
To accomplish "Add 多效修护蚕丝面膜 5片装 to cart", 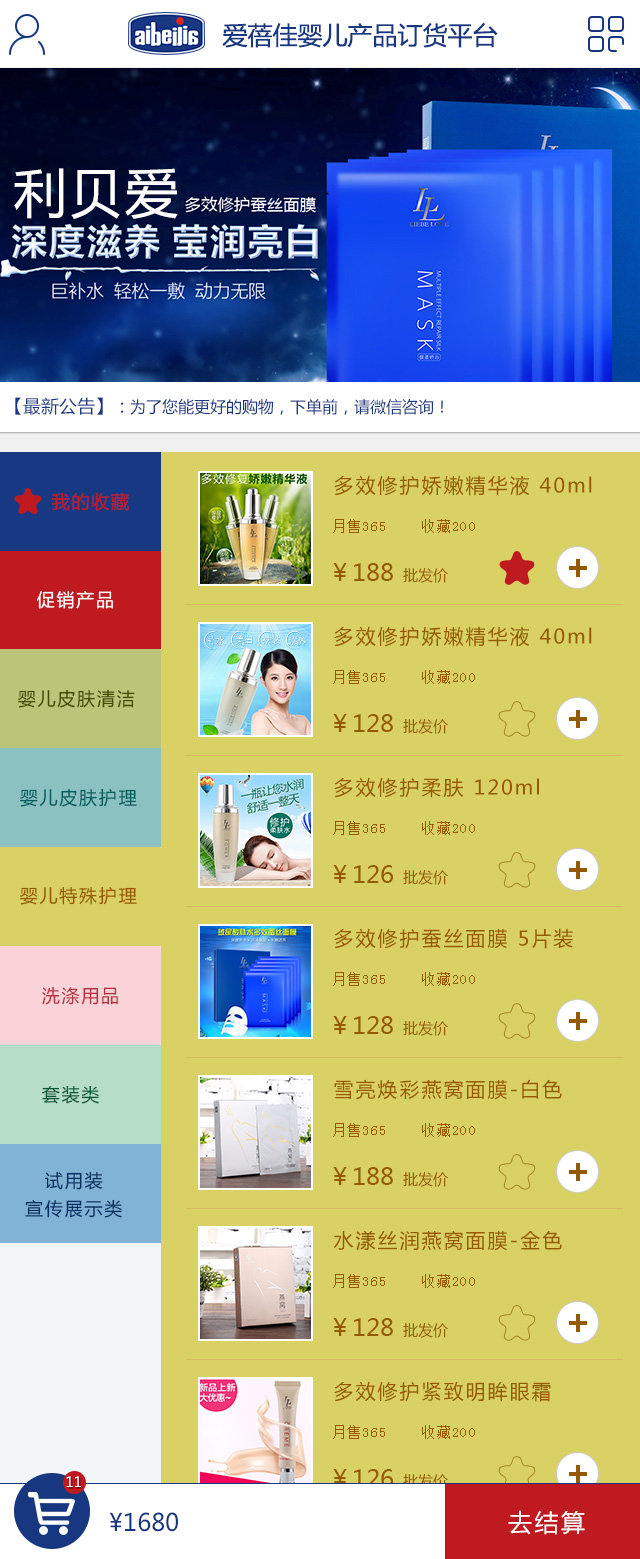I will (577, 1021).
